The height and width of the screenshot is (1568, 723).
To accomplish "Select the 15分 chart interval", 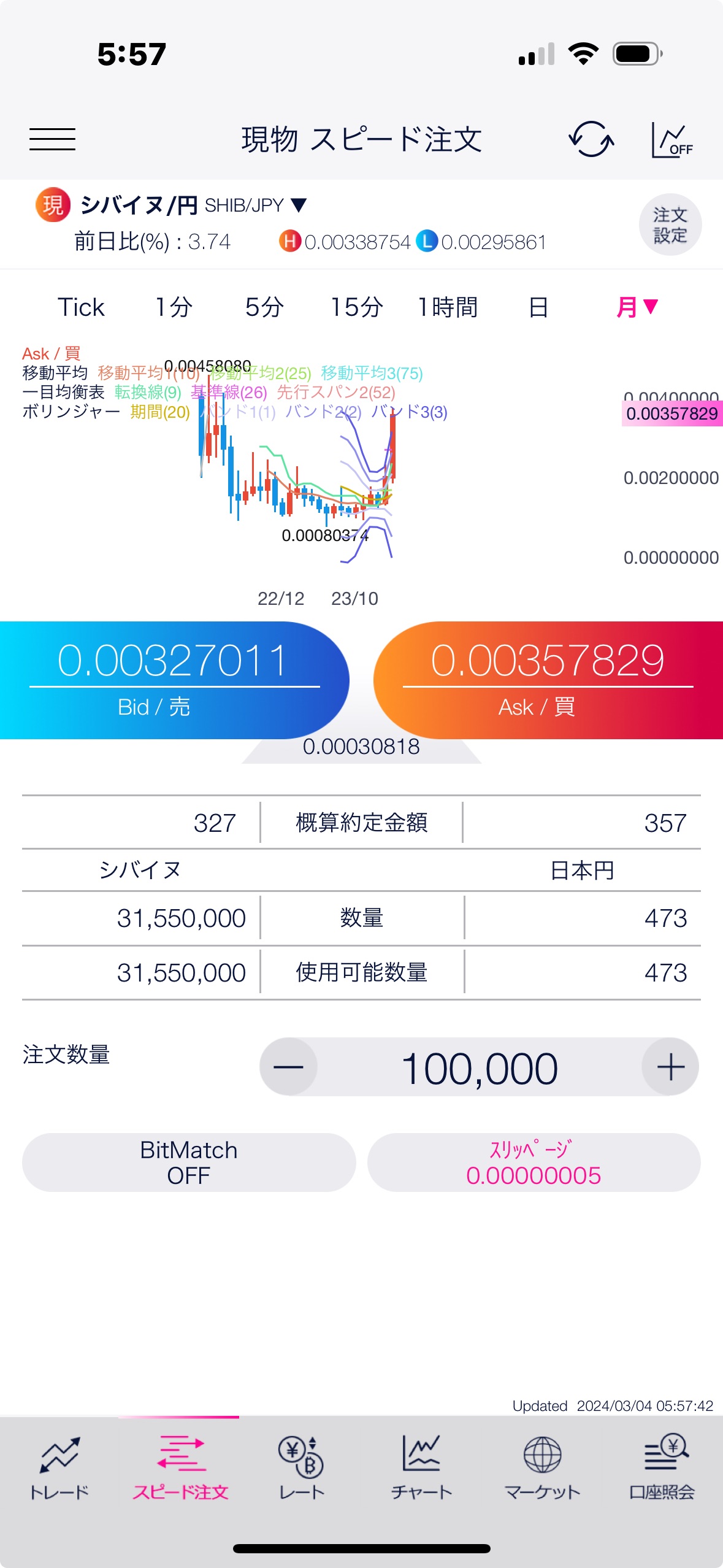I will click(x=356, y=307).
